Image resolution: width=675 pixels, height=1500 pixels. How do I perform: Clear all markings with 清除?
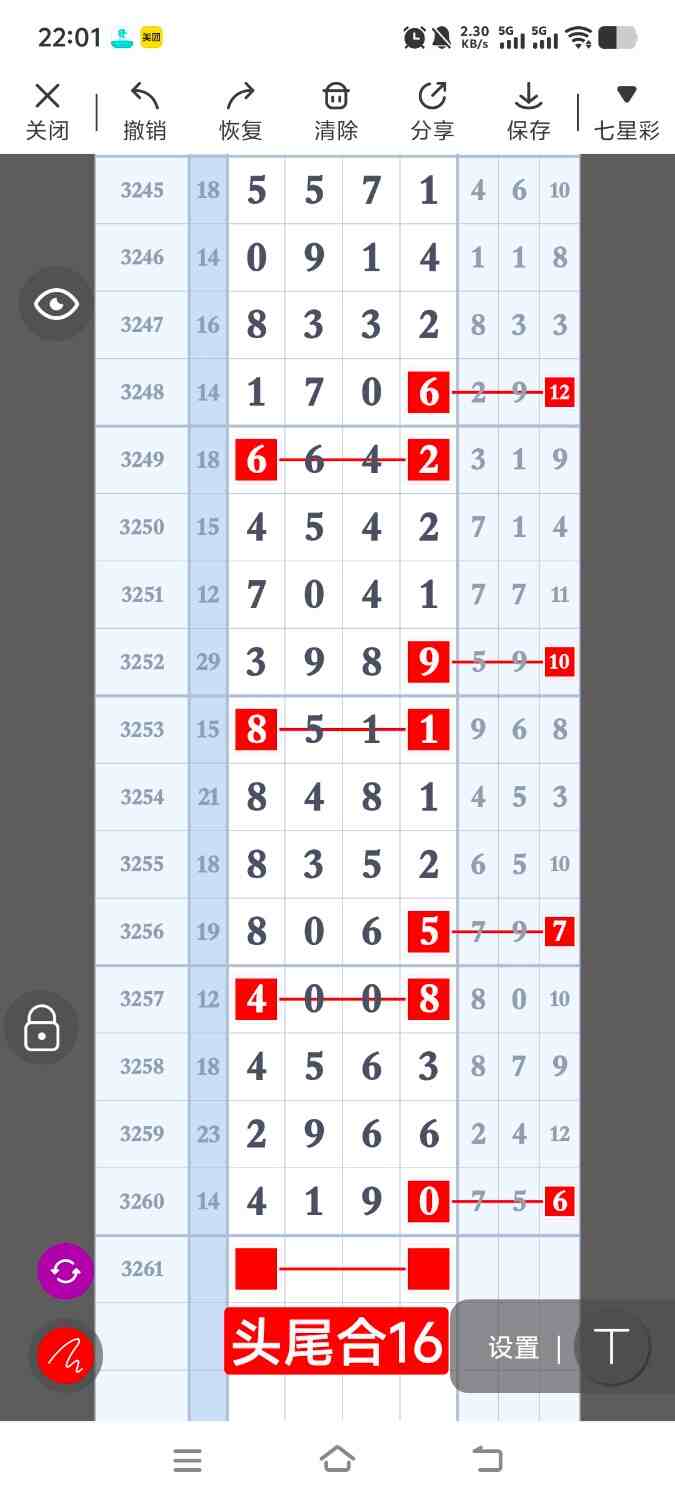(336, 110)
